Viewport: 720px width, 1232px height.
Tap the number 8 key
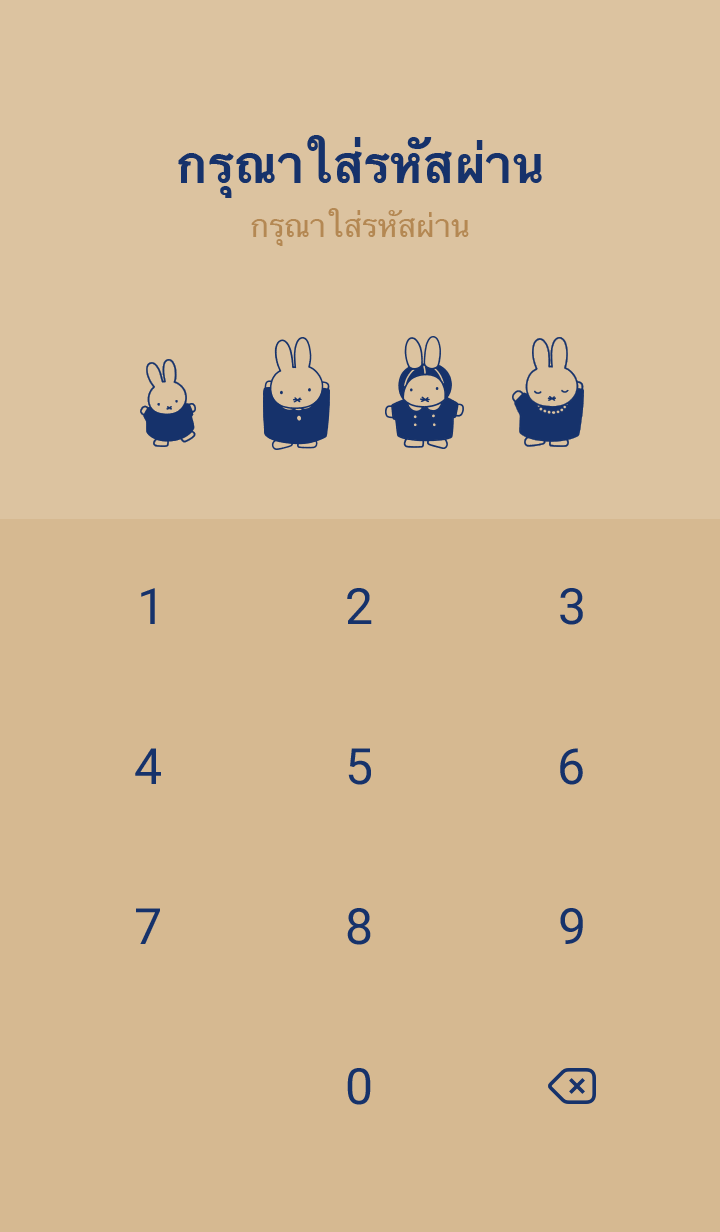click(359, 927)
